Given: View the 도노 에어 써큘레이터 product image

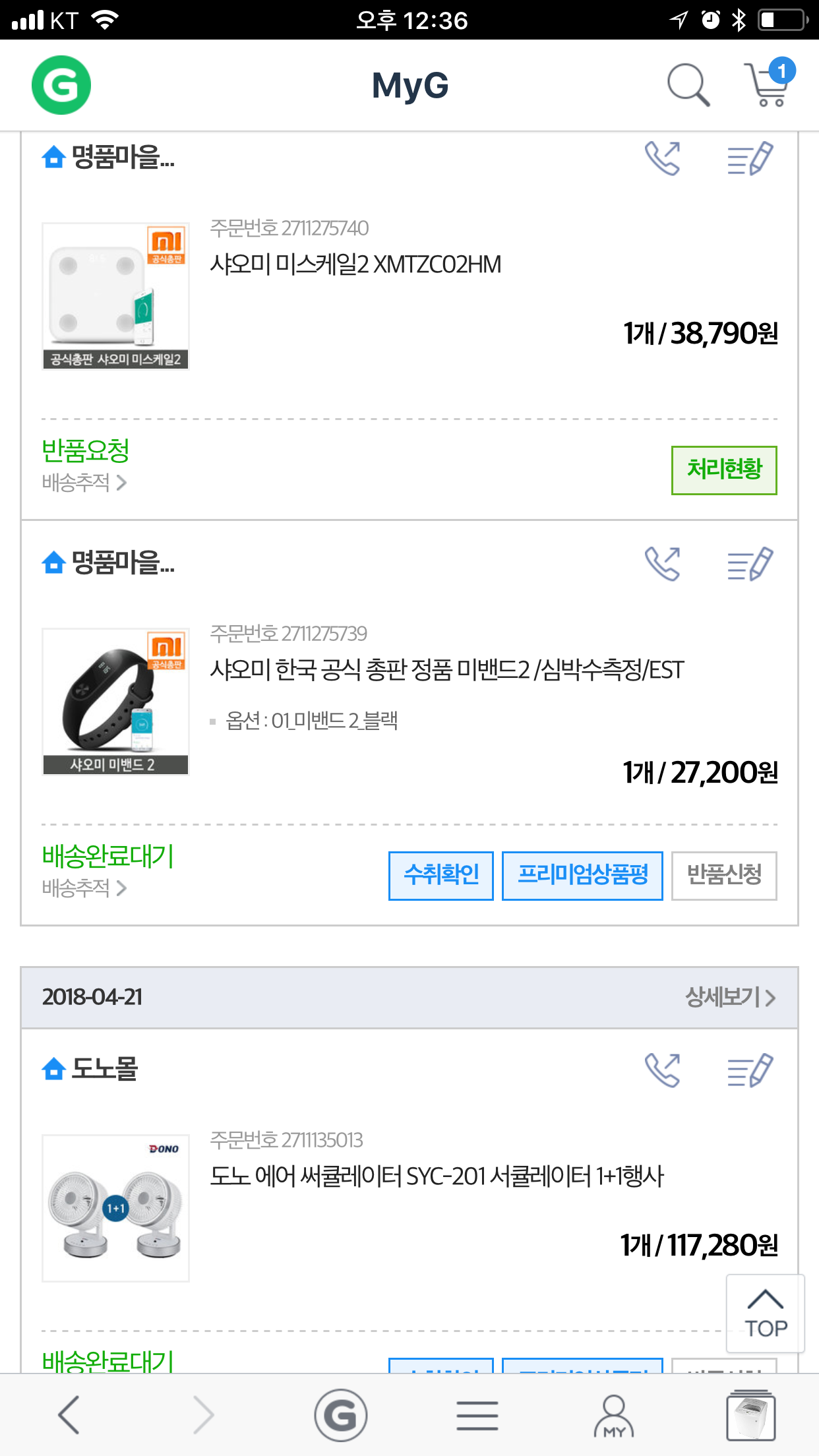Looking at the screenshot, I should [115, 1208].
